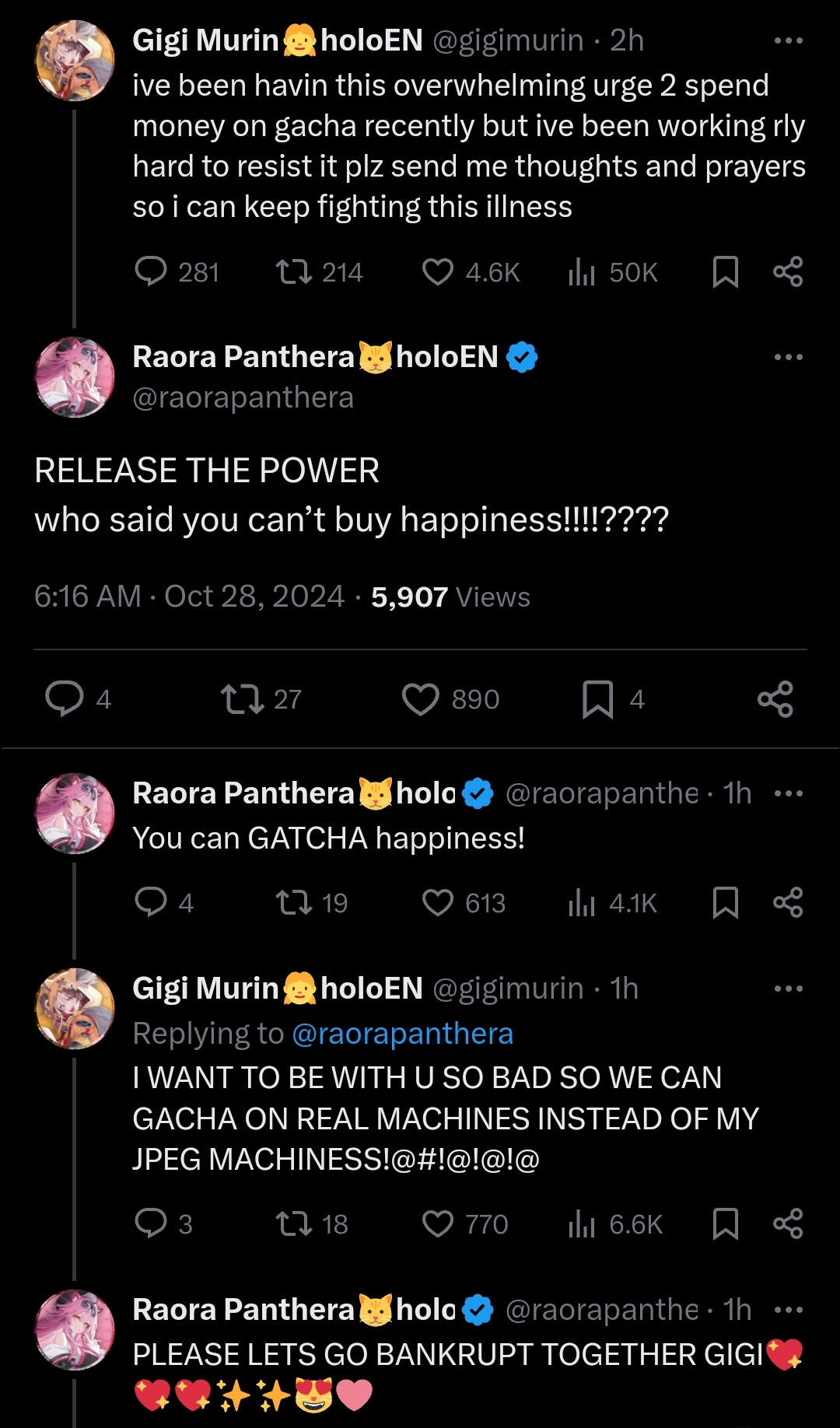Screen dimensions: 840x1428
Task: Share the RELEASE THE POWER tweet
Action: (x=775, y=699)
